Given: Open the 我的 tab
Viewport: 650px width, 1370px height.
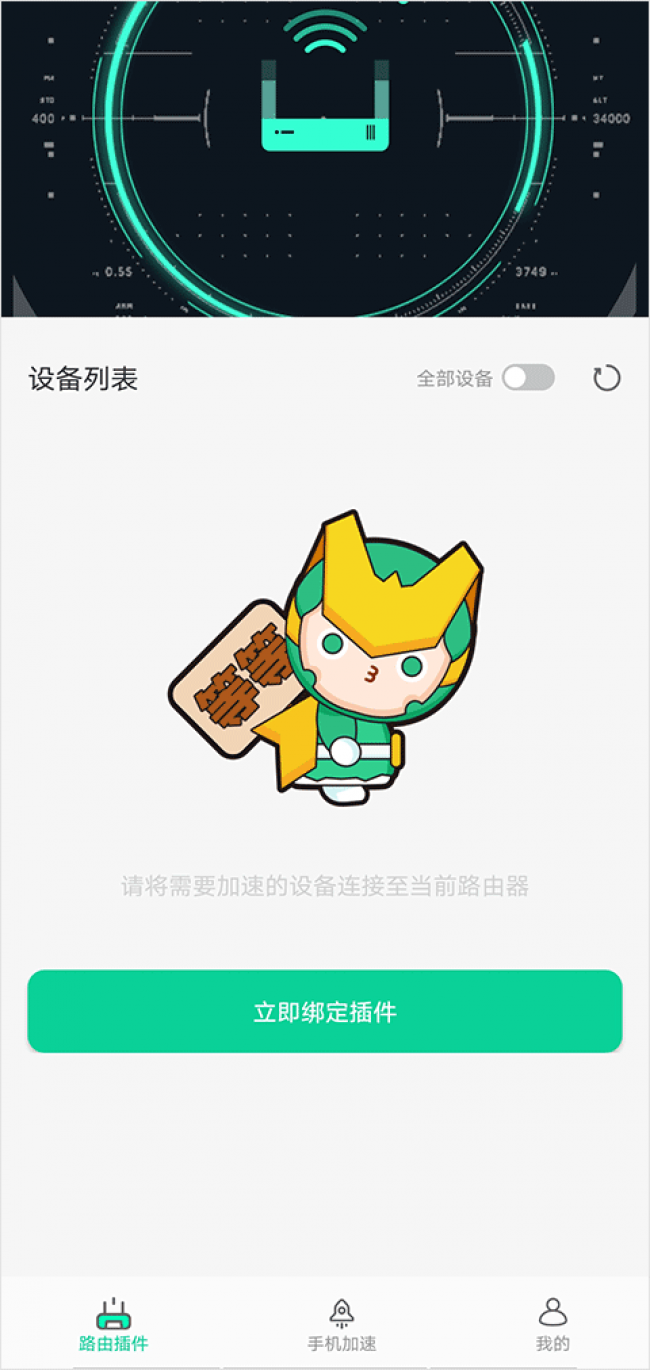Looking at the screenshot, I should tap(552, 1324).
